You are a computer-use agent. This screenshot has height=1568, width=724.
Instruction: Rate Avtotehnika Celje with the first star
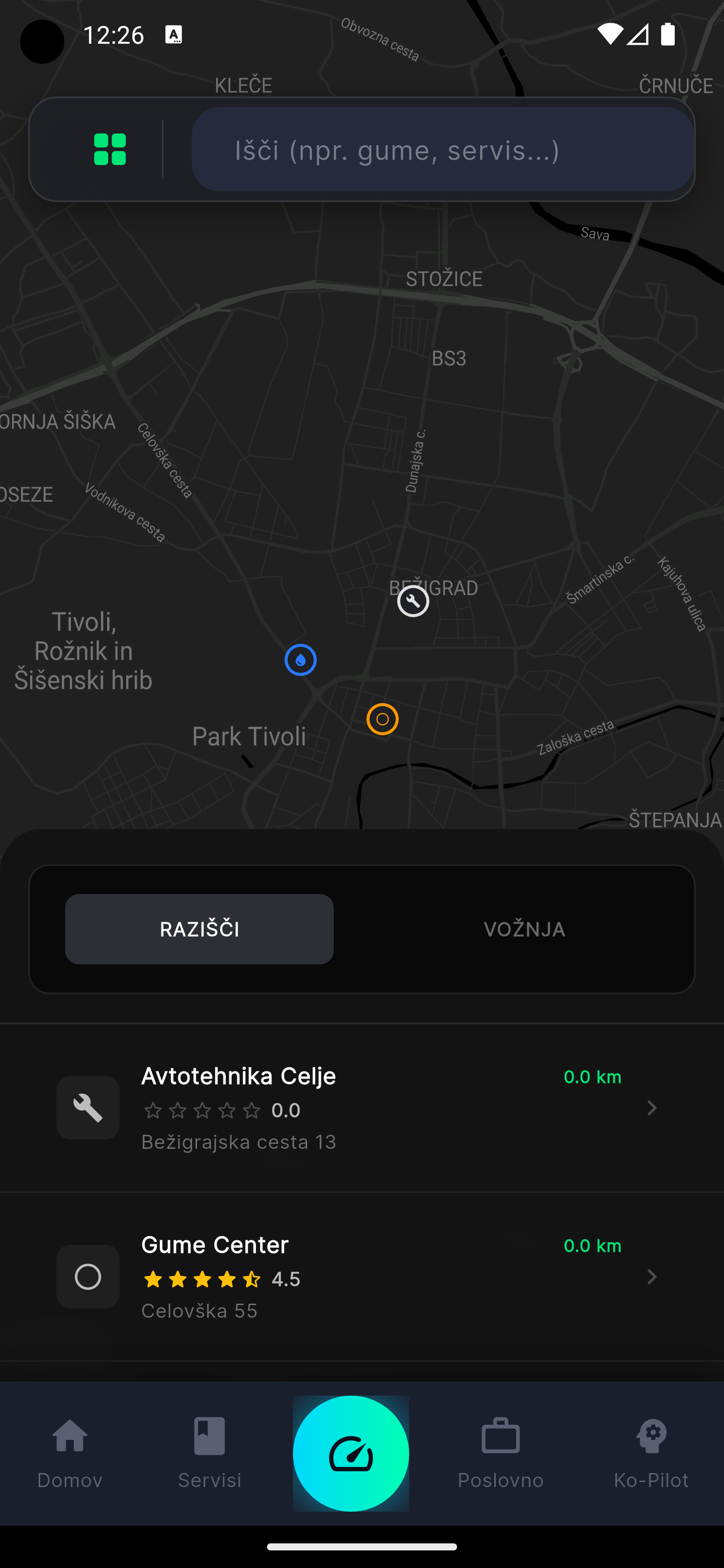click(x=153, y=1110)
